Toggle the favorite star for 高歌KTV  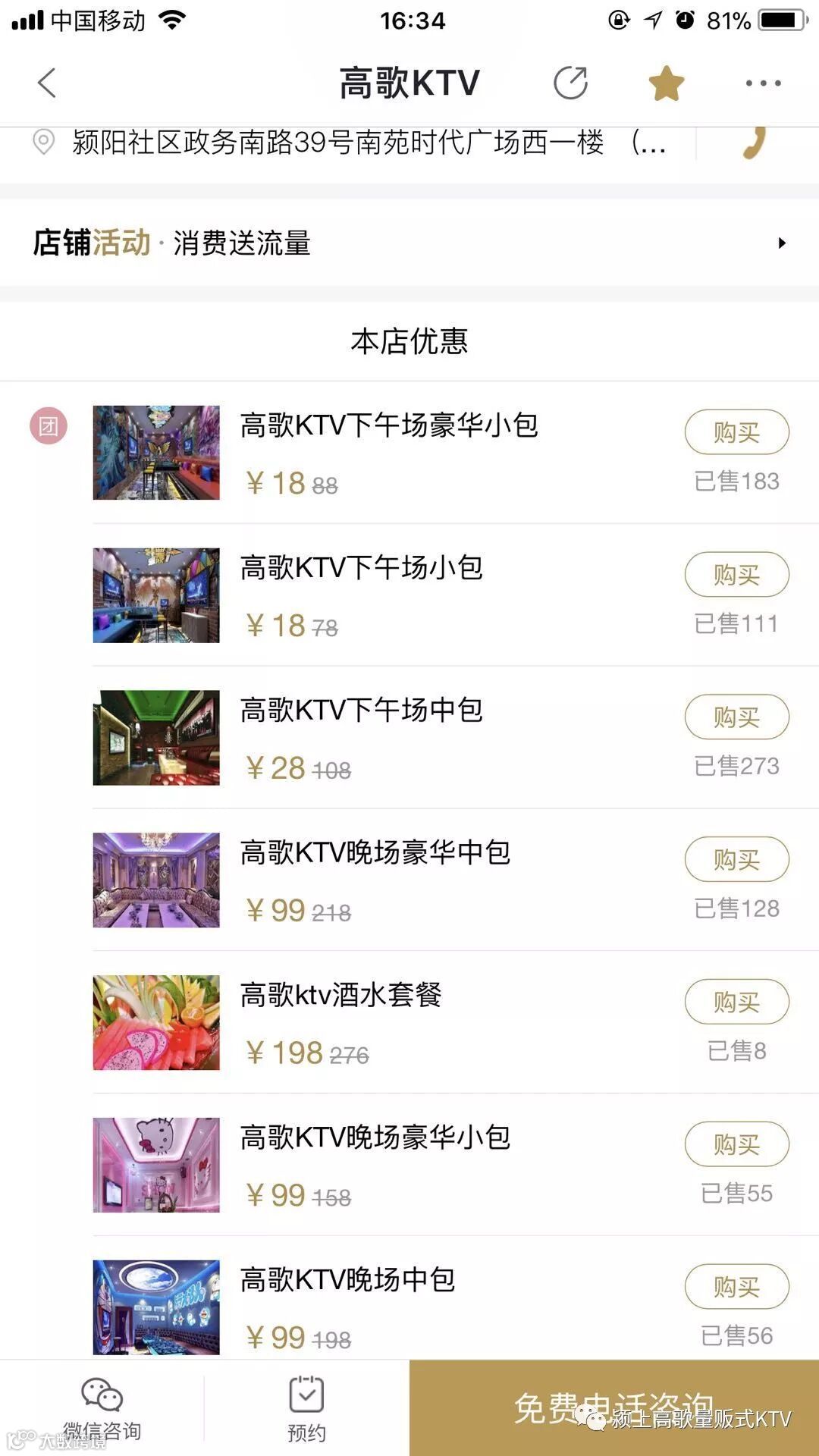point(666,83)
